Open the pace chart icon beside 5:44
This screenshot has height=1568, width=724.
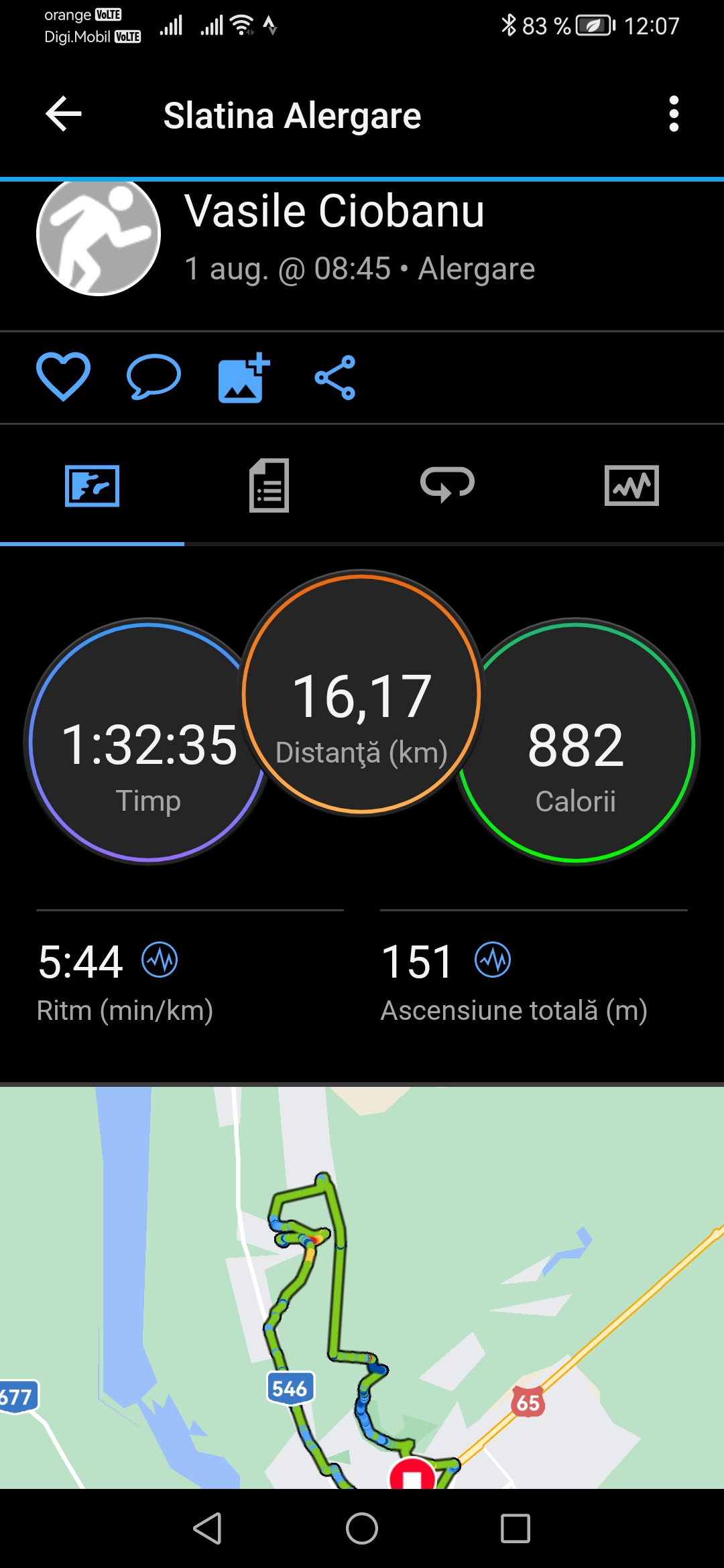coord(160,960)
